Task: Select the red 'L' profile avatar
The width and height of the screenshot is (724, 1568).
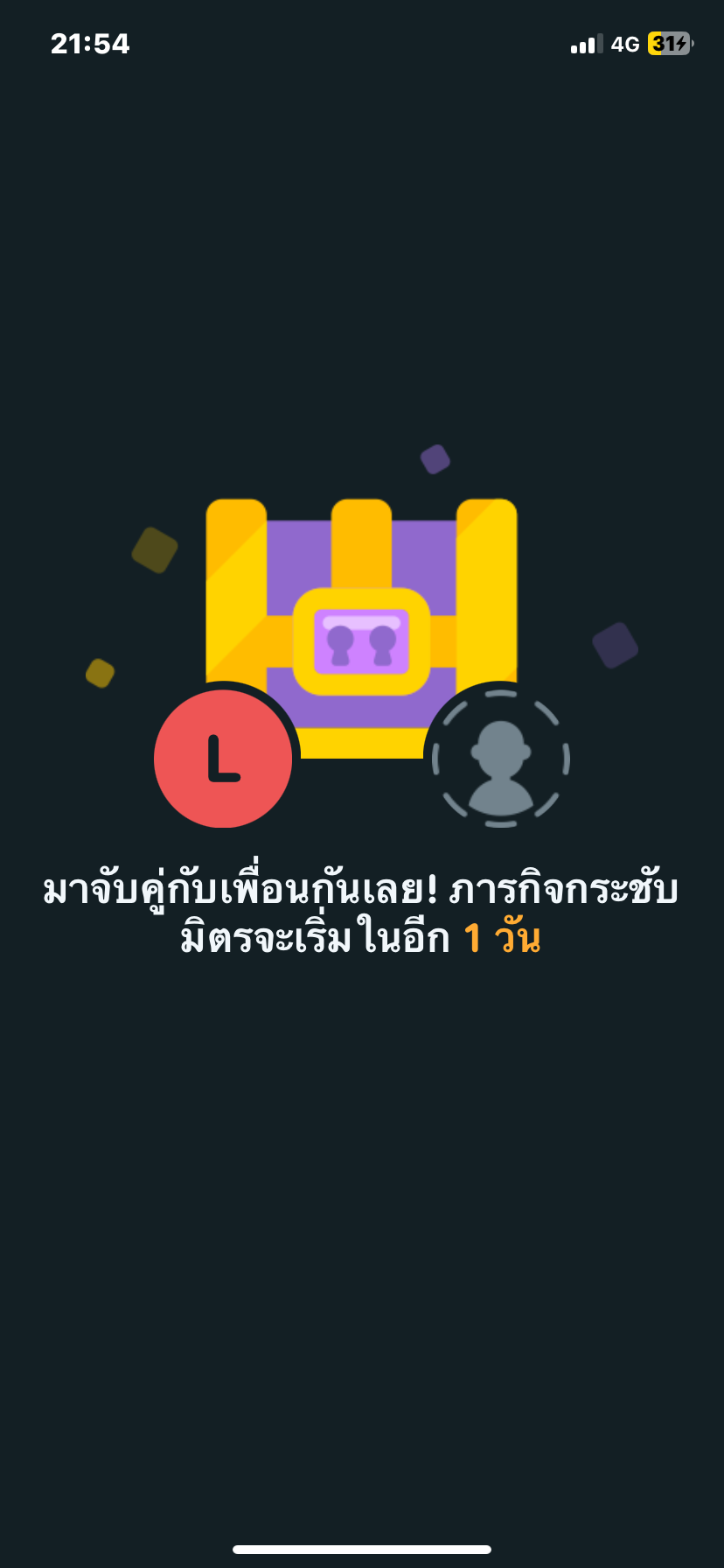Action: [x=223, y=759]
